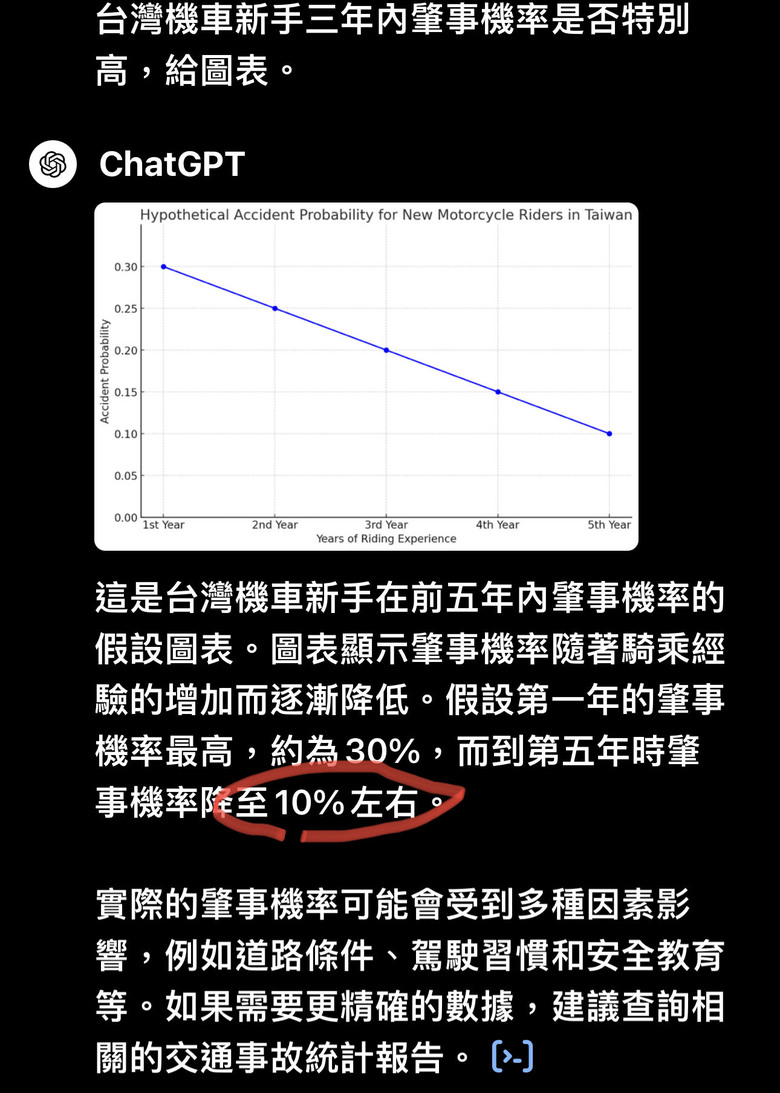View the analysis code icon

513,1056
